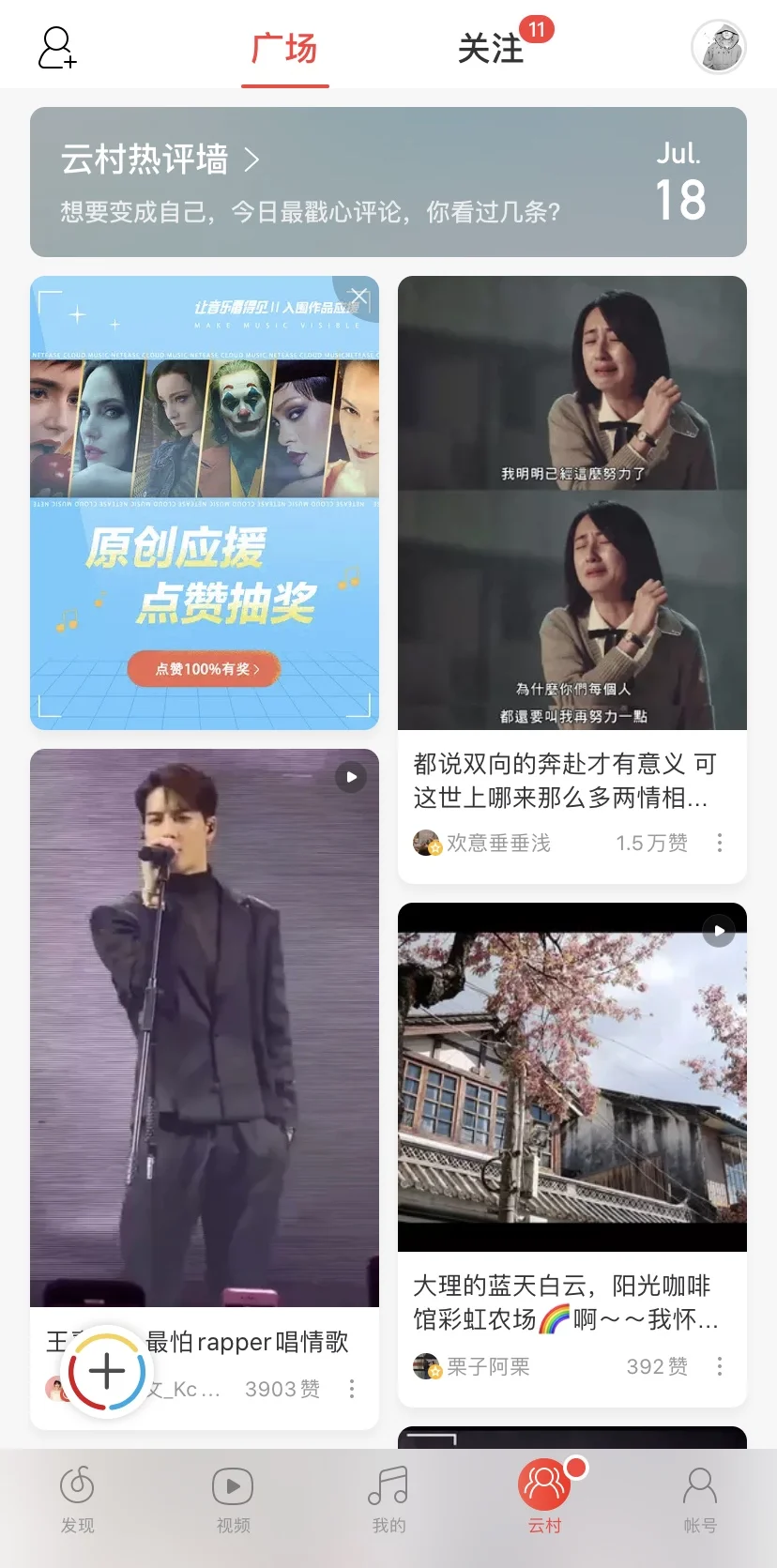Open more options on the rapper唱情歌 post

click(x=352, y=1389)
